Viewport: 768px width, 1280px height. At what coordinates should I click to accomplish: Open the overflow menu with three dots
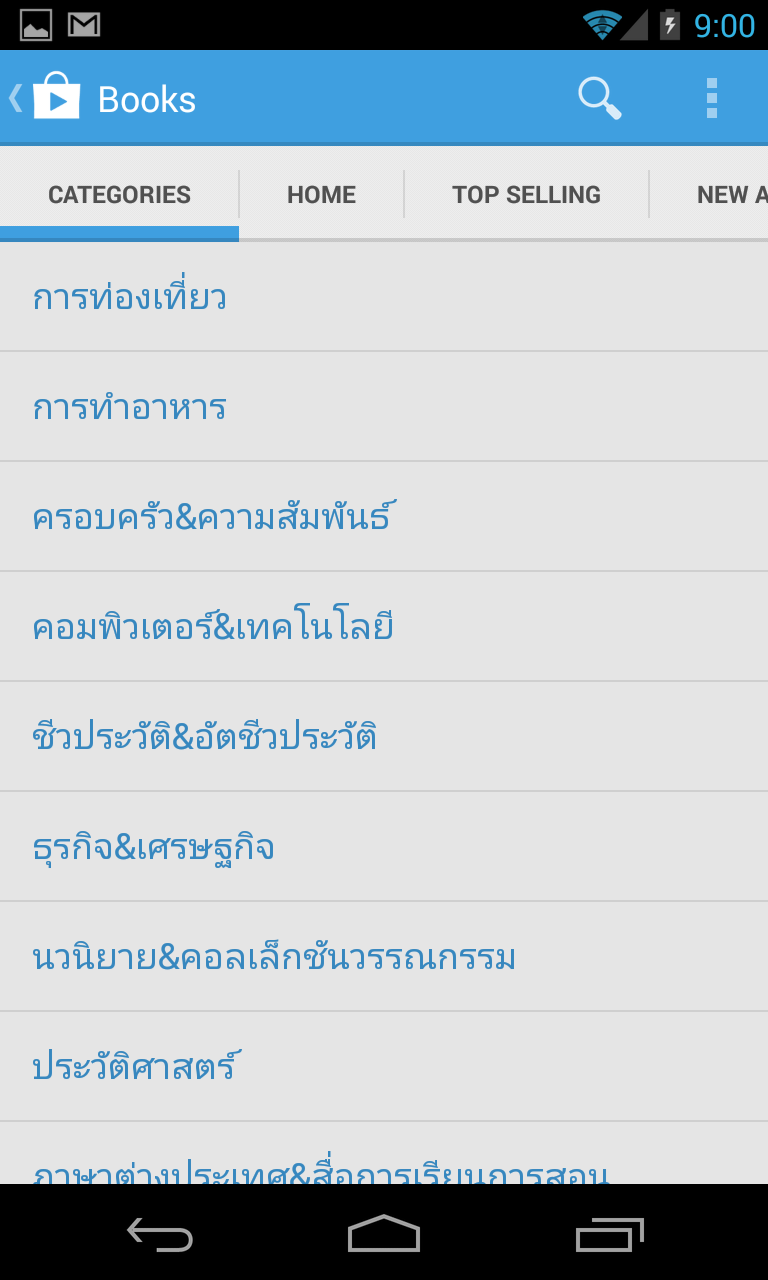coord(712,97)
